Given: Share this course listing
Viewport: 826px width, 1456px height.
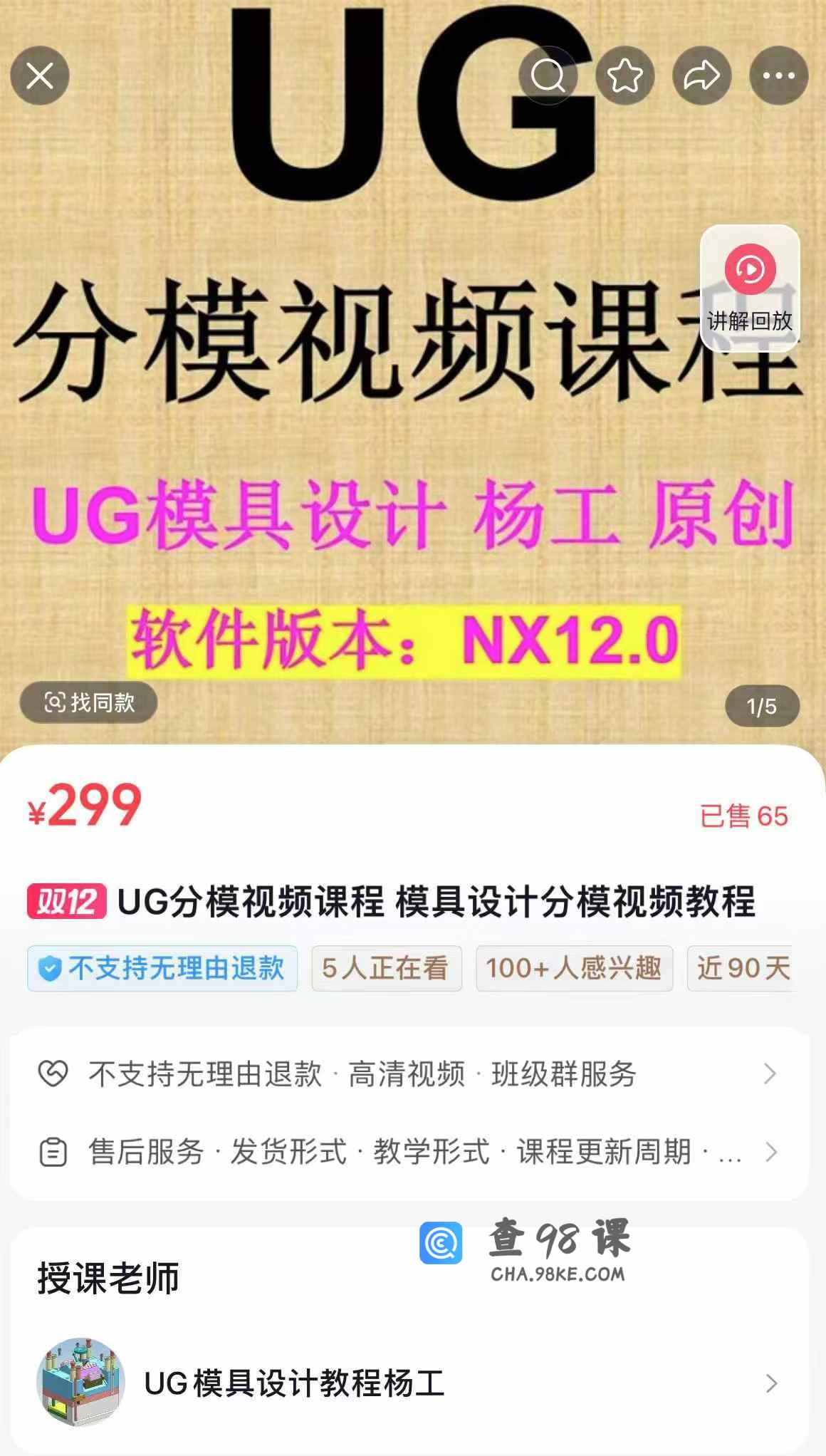Looking at the screenshot, I should [x=702, y=76].
